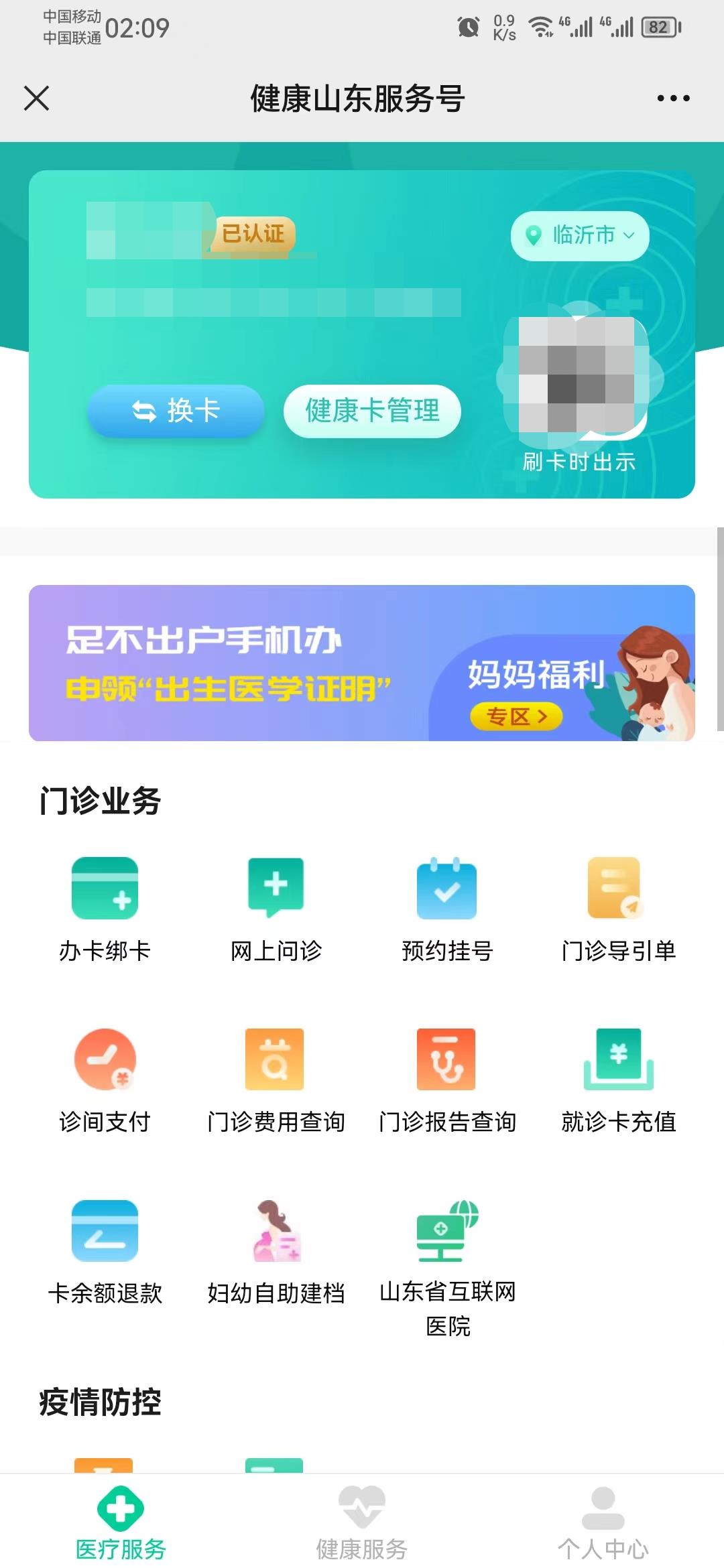Go to 诊间支付
The image size is (724, 1568).
pyautogui.click(x=105, y=1080)
